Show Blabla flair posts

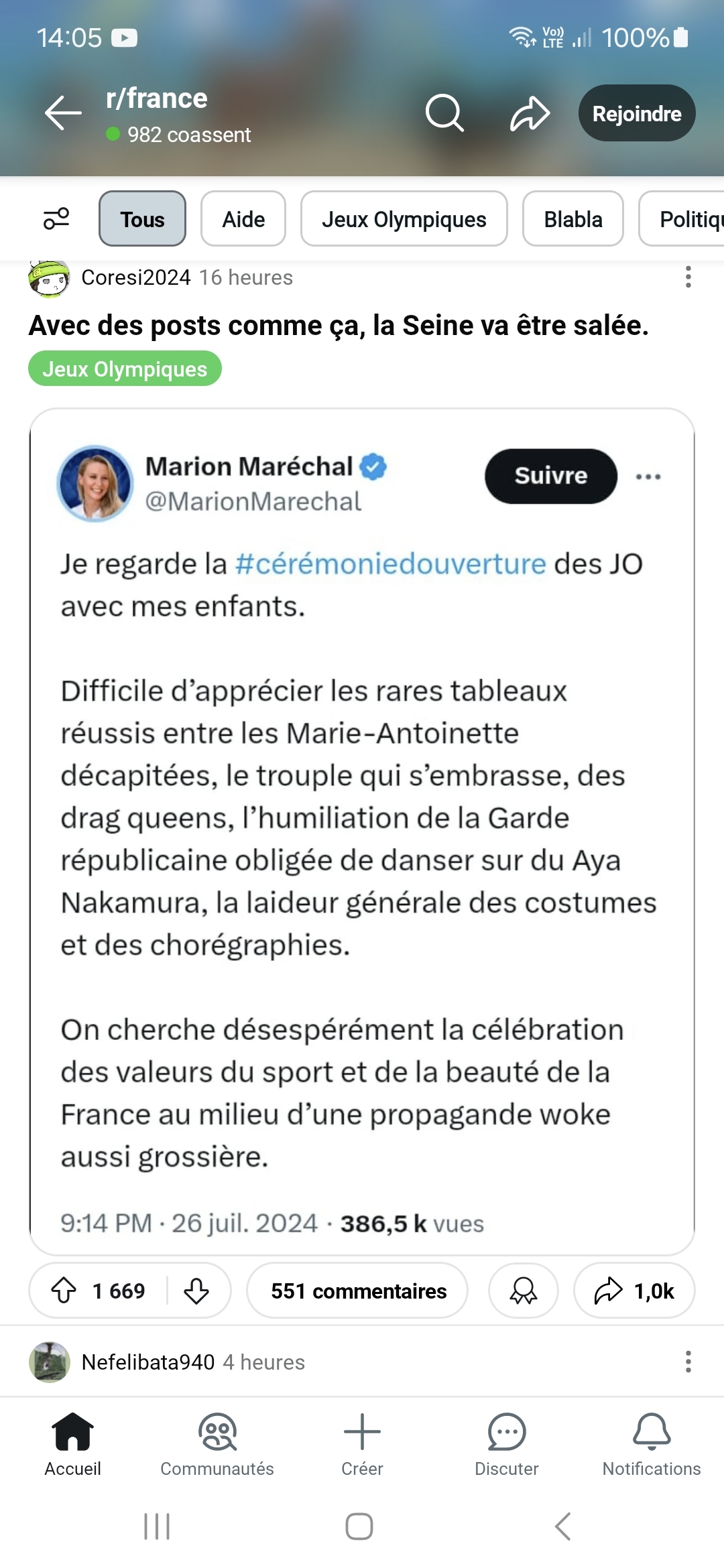click(572, 219)
